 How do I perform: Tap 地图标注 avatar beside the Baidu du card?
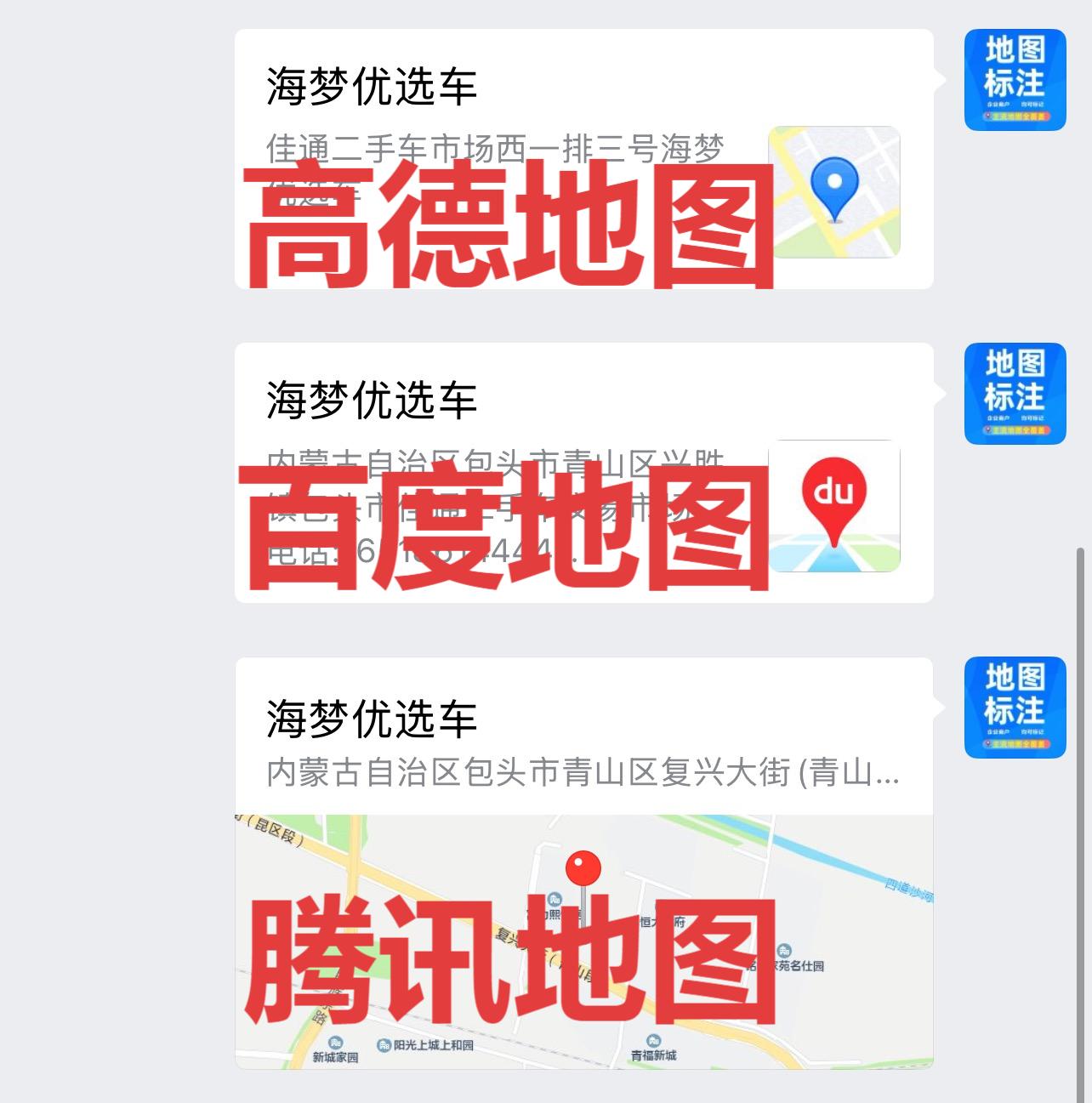1015,394
